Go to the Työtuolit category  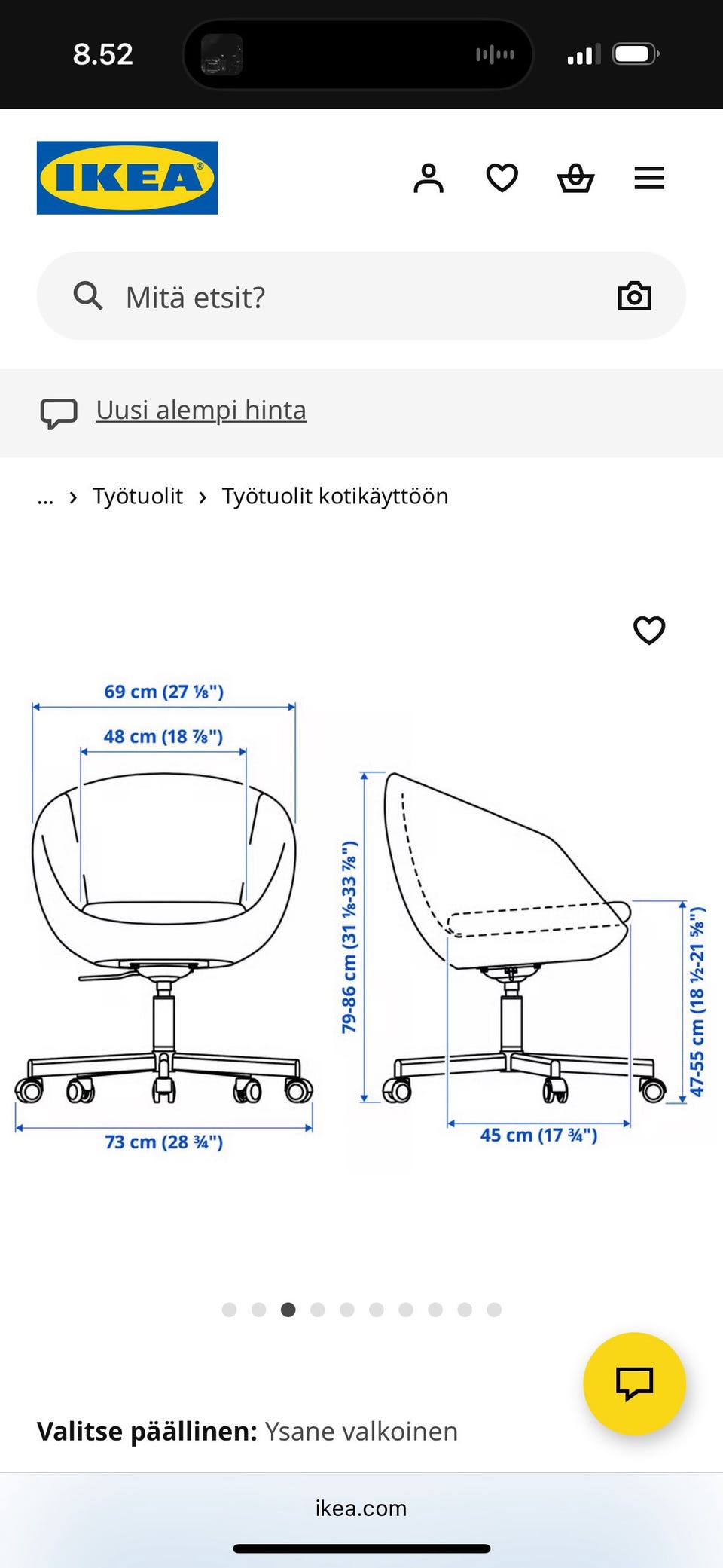[x=137, y=497]
